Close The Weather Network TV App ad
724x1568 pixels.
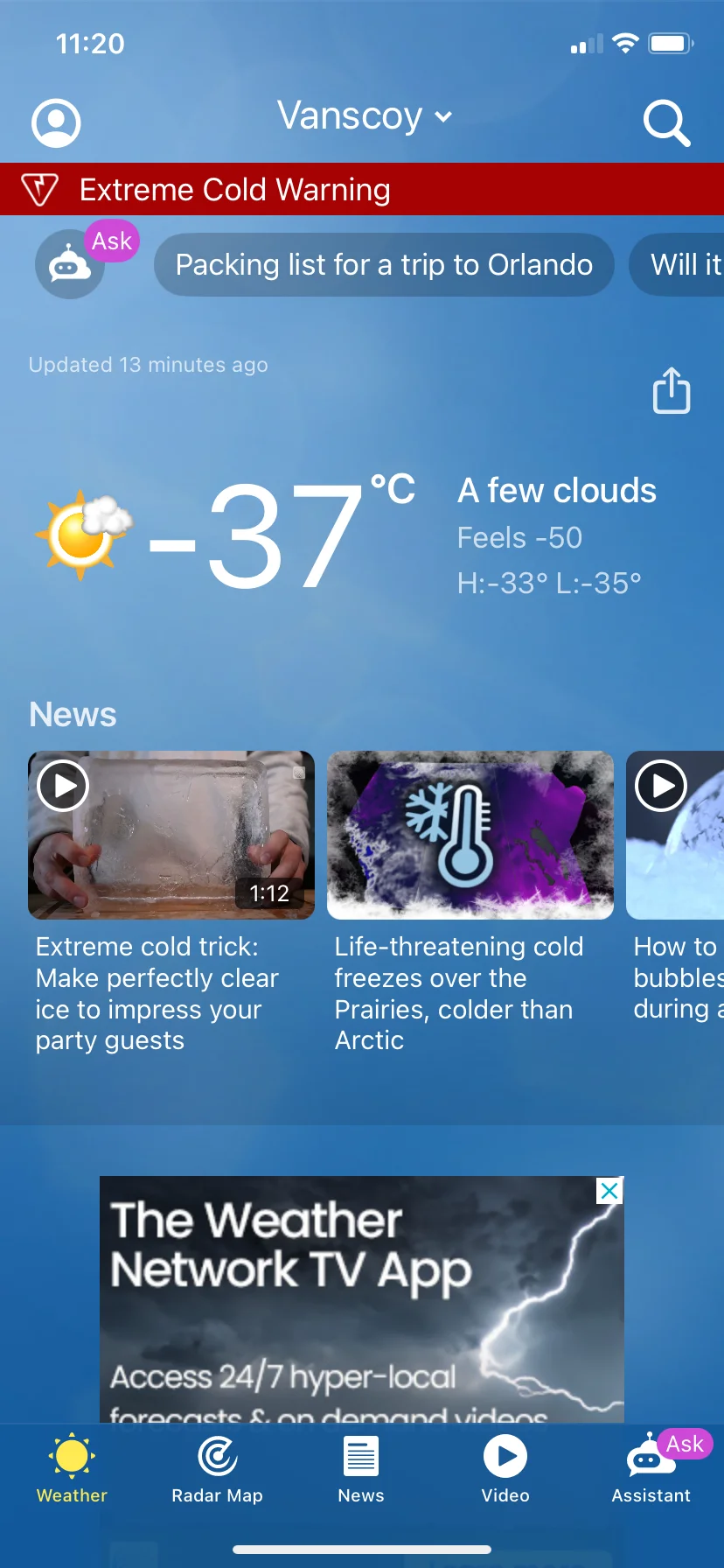click(x=609, y=1191)
